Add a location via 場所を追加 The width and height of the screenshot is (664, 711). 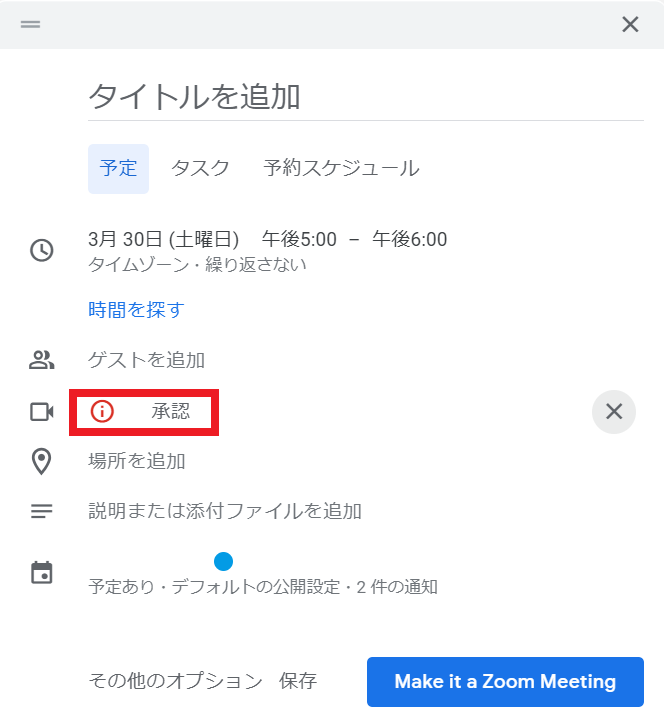click(x=136, y=461)
